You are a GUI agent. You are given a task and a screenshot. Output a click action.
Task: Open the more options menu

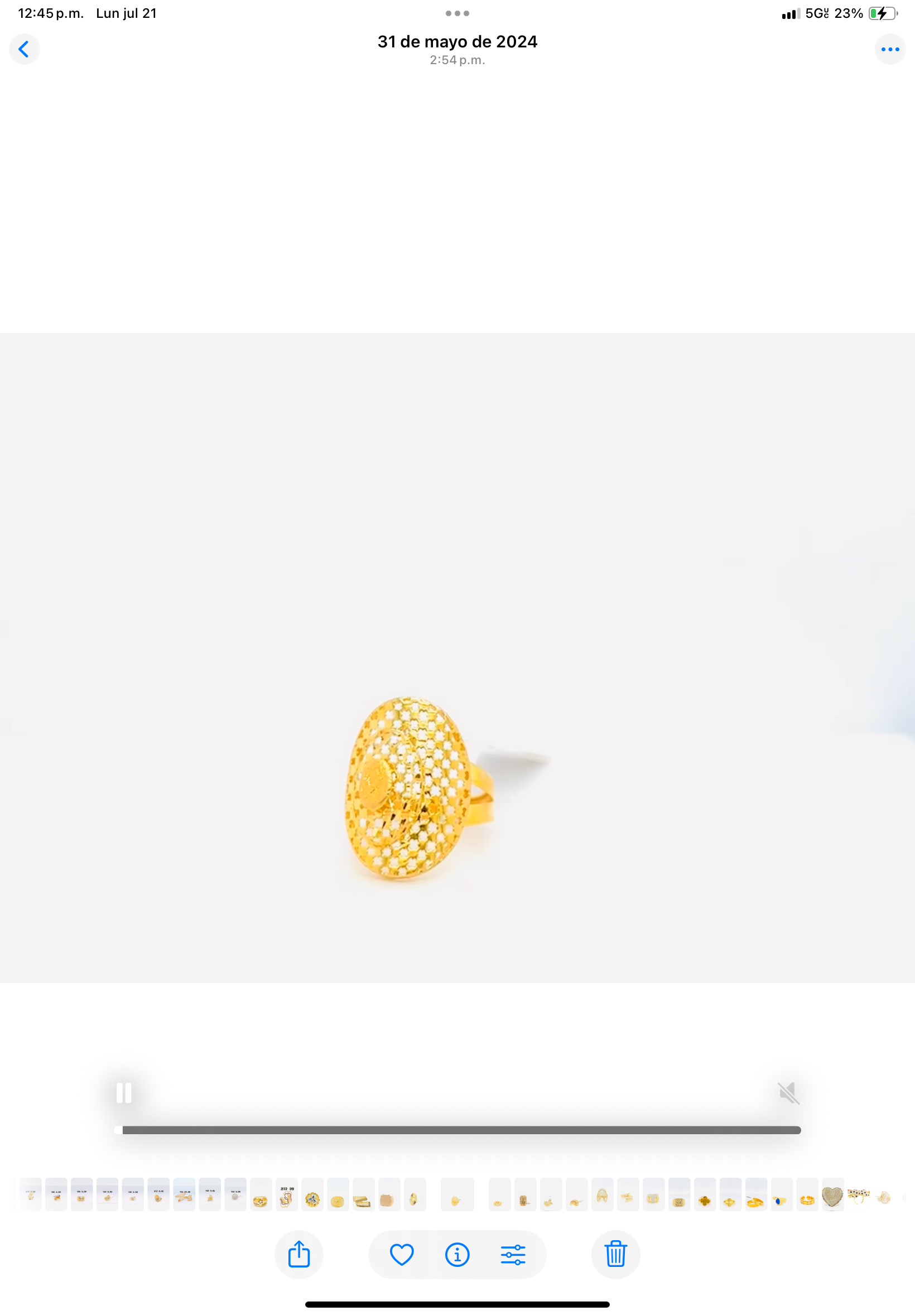pyautogui.click(x=889, y=49)
